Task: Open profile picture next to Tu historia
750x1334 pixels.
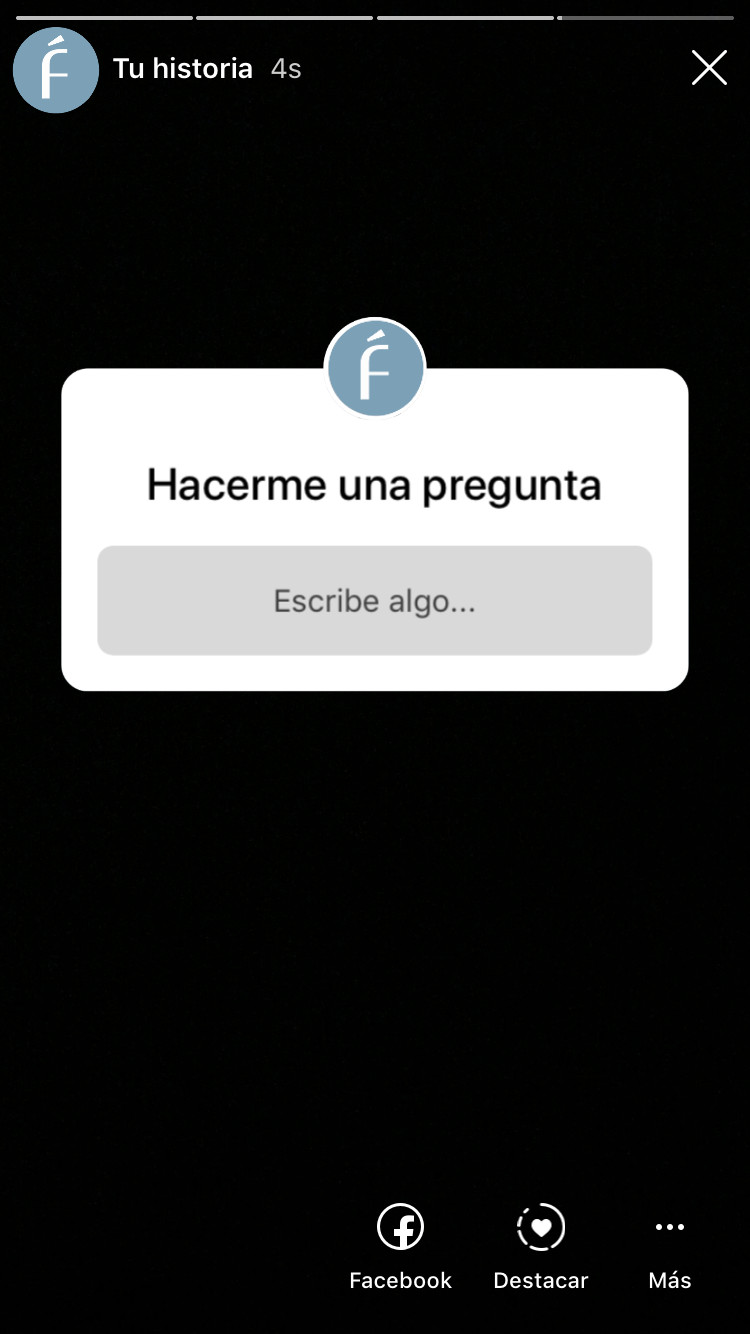Action: pos(56,70)
